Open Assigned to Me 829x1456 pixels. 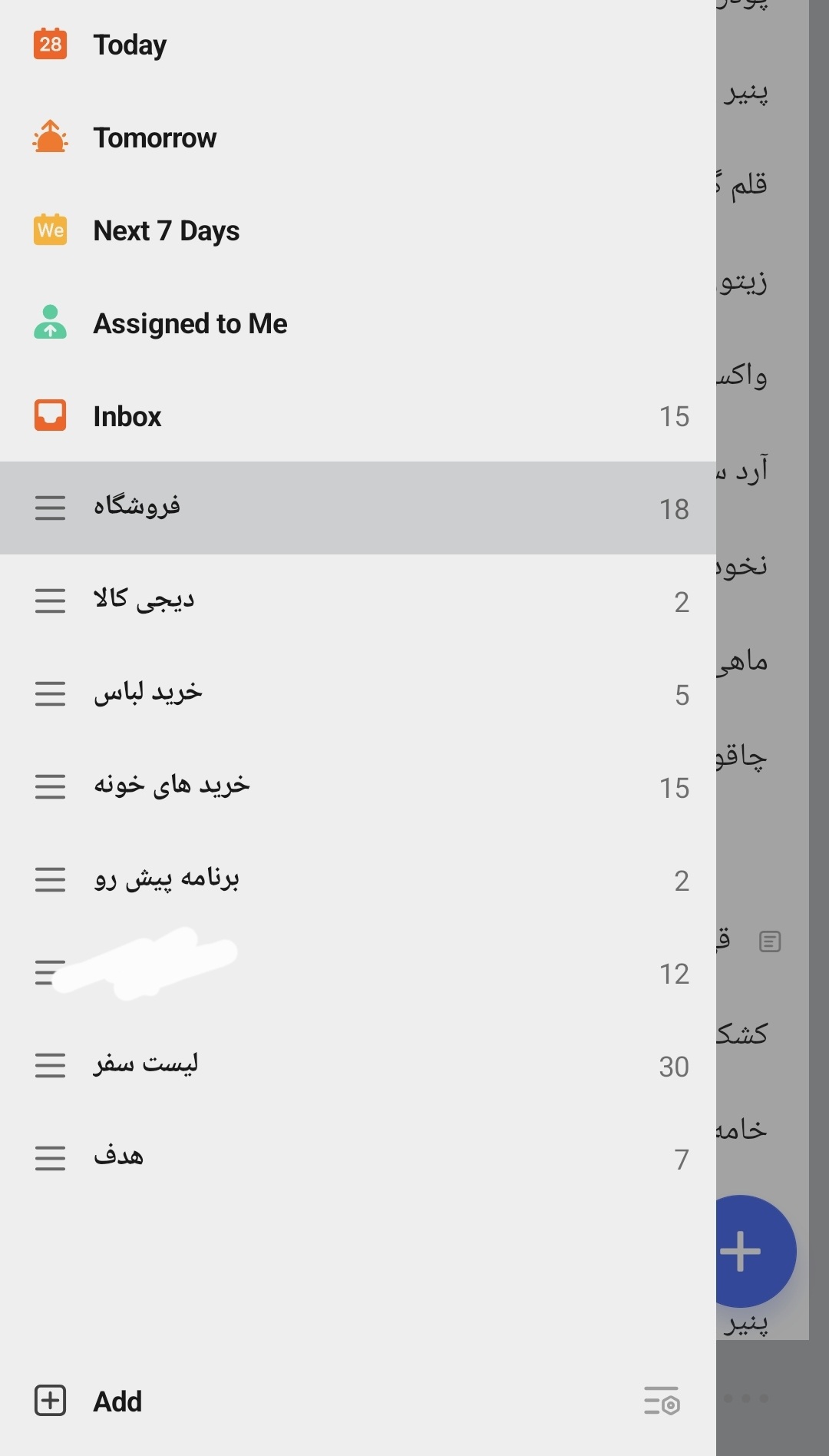click(x=190, y=324)
